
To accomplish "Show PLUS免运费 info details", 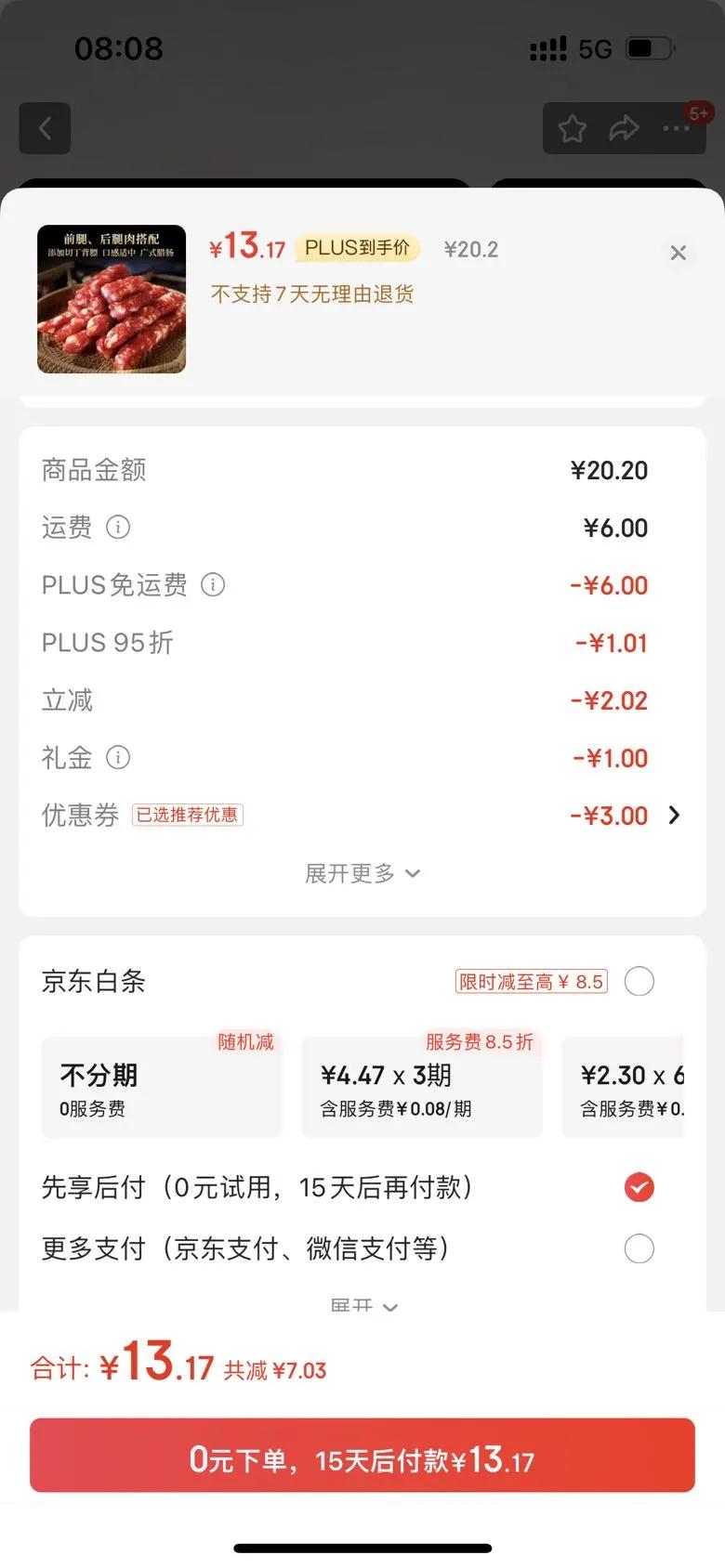I will (213, 585).
